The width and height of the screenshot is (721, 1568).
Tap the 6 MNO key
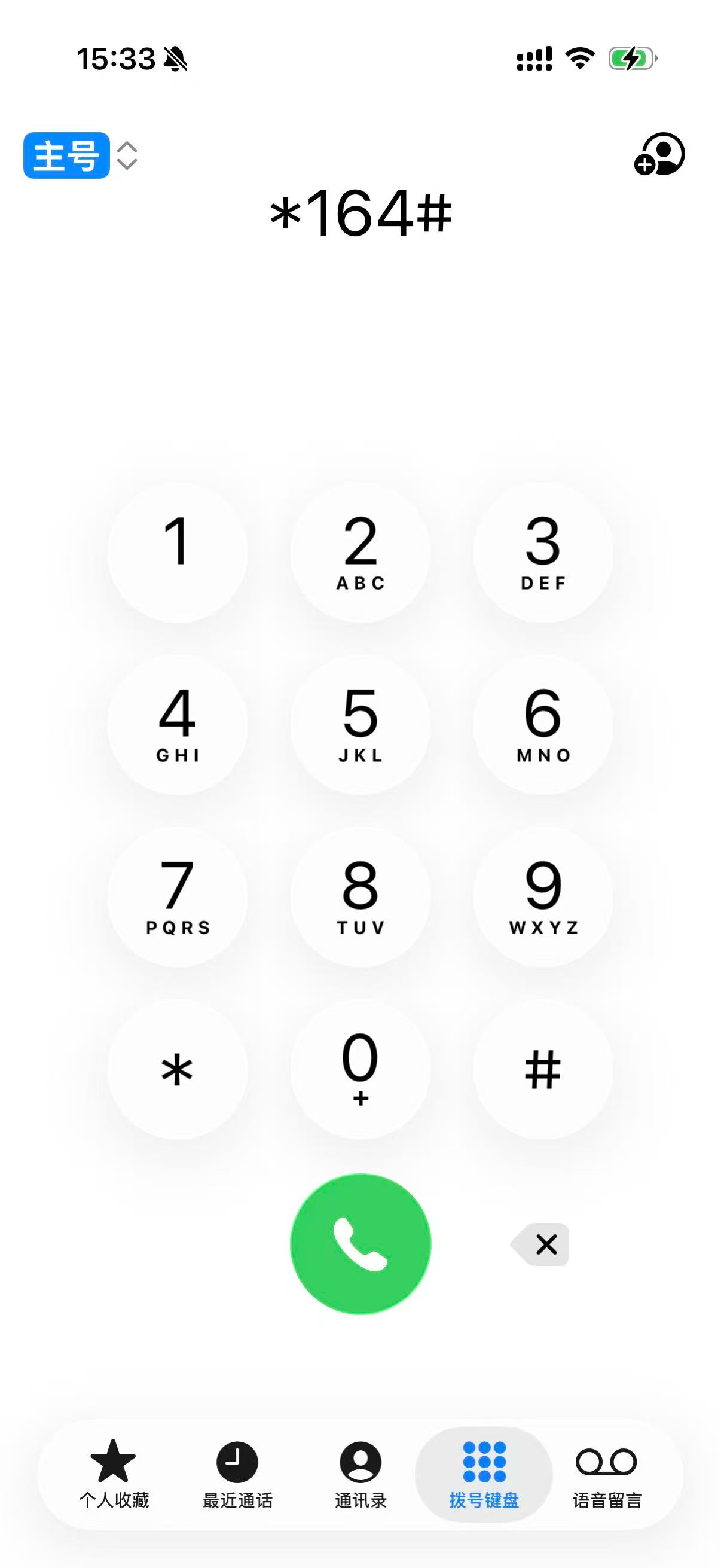tap(543, 724)
